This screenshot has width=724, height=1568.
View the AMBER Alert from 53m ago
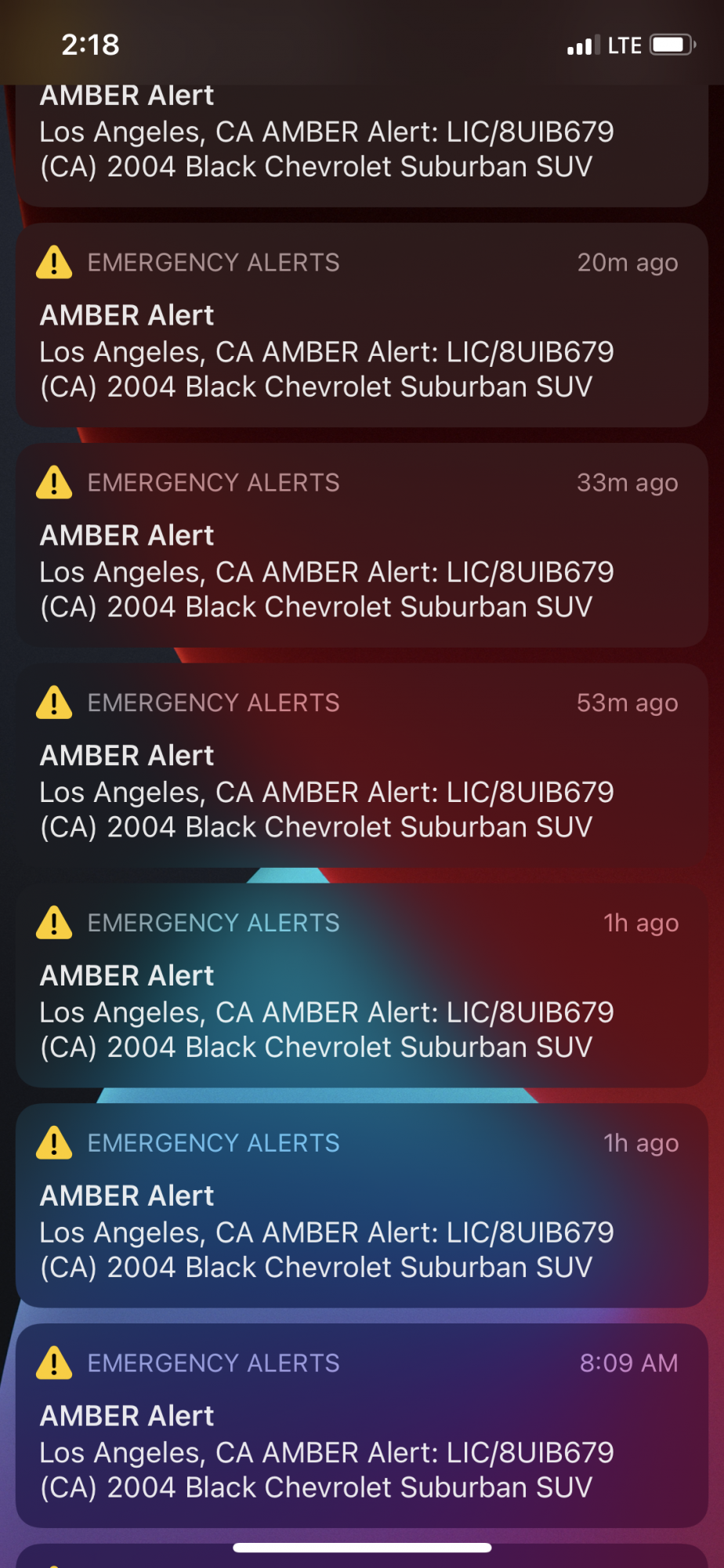[361, 767]
